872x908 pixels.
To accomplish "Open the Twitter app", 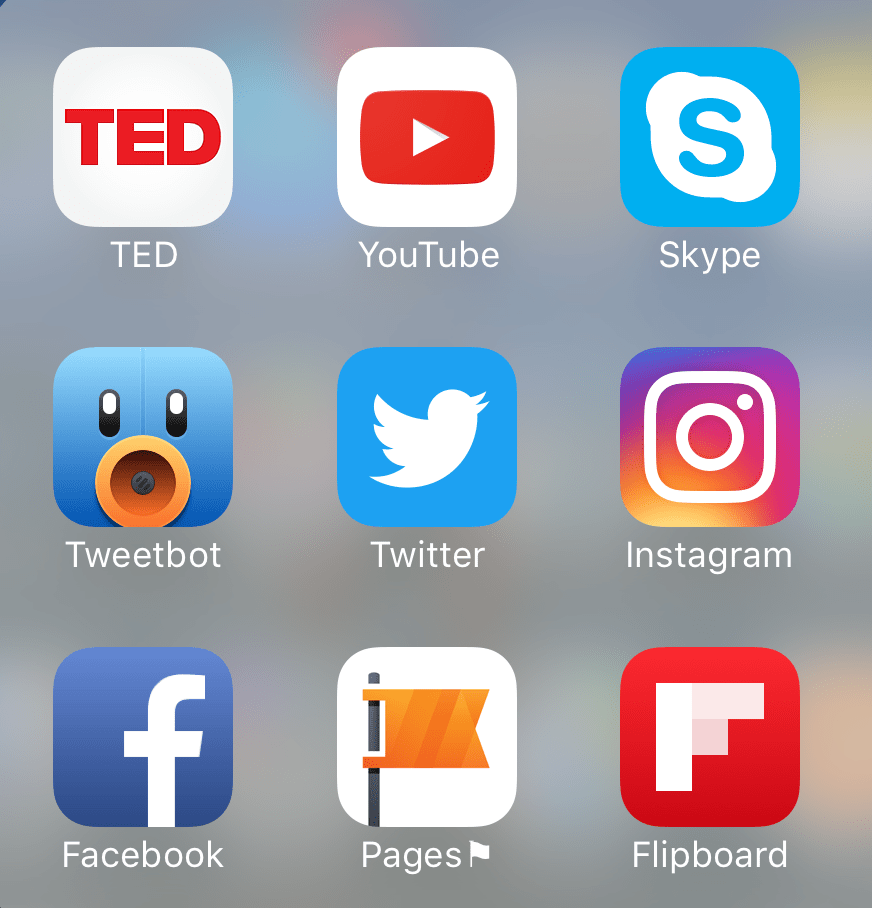I will 427,437.
